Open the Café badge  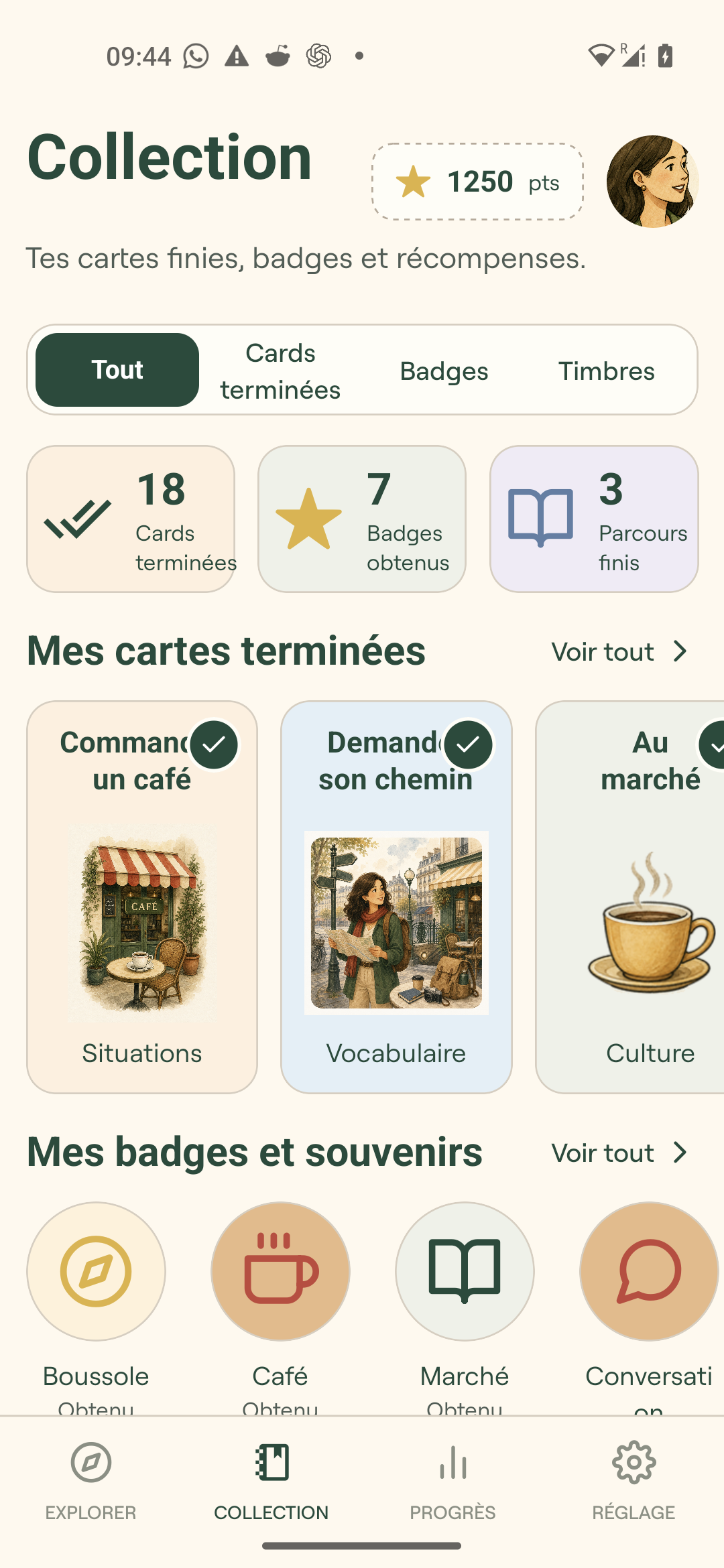[280, 1271]
